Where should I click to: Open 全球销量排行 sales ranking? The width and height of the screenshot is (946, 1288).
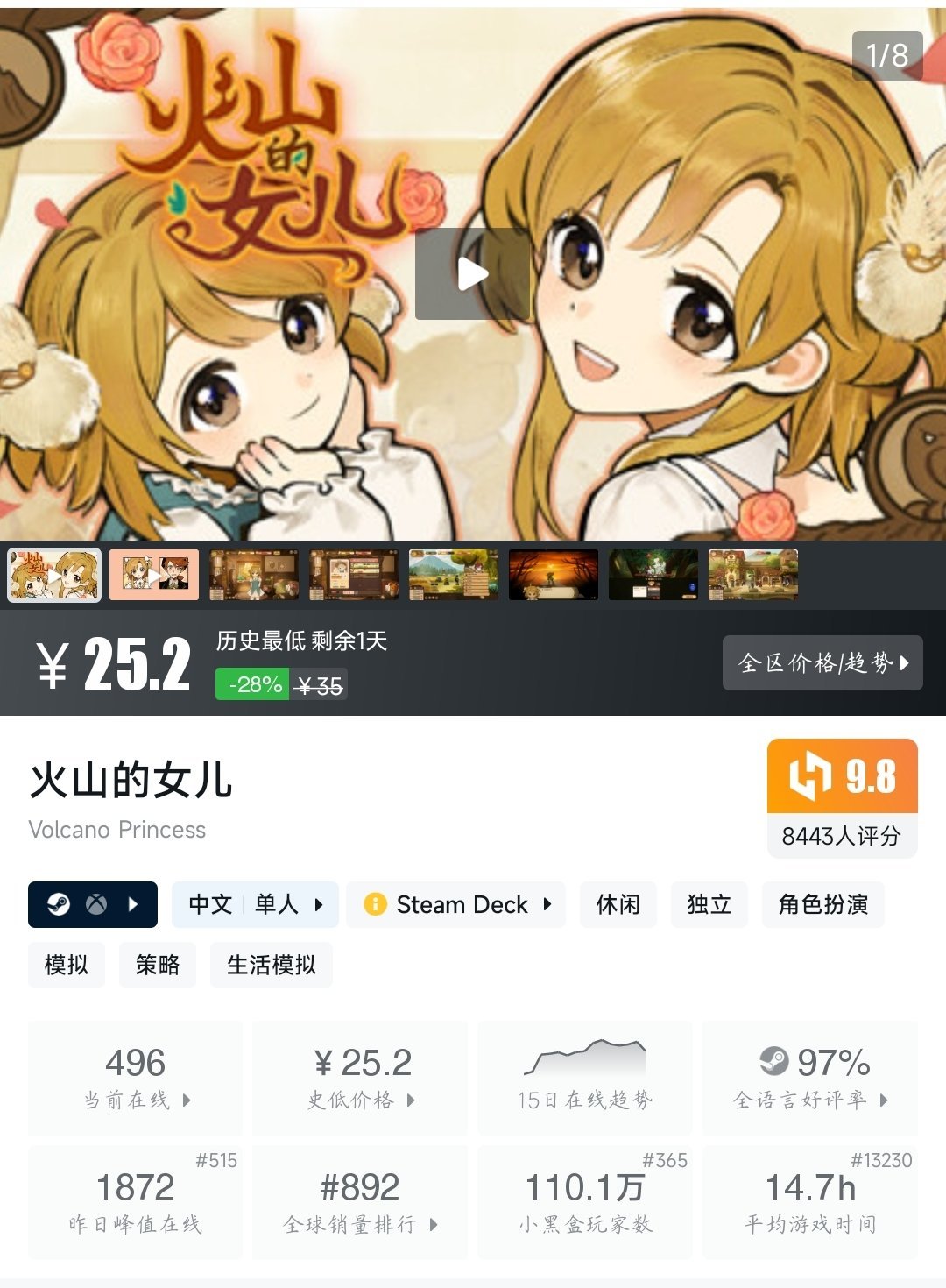coord(360,1202)
